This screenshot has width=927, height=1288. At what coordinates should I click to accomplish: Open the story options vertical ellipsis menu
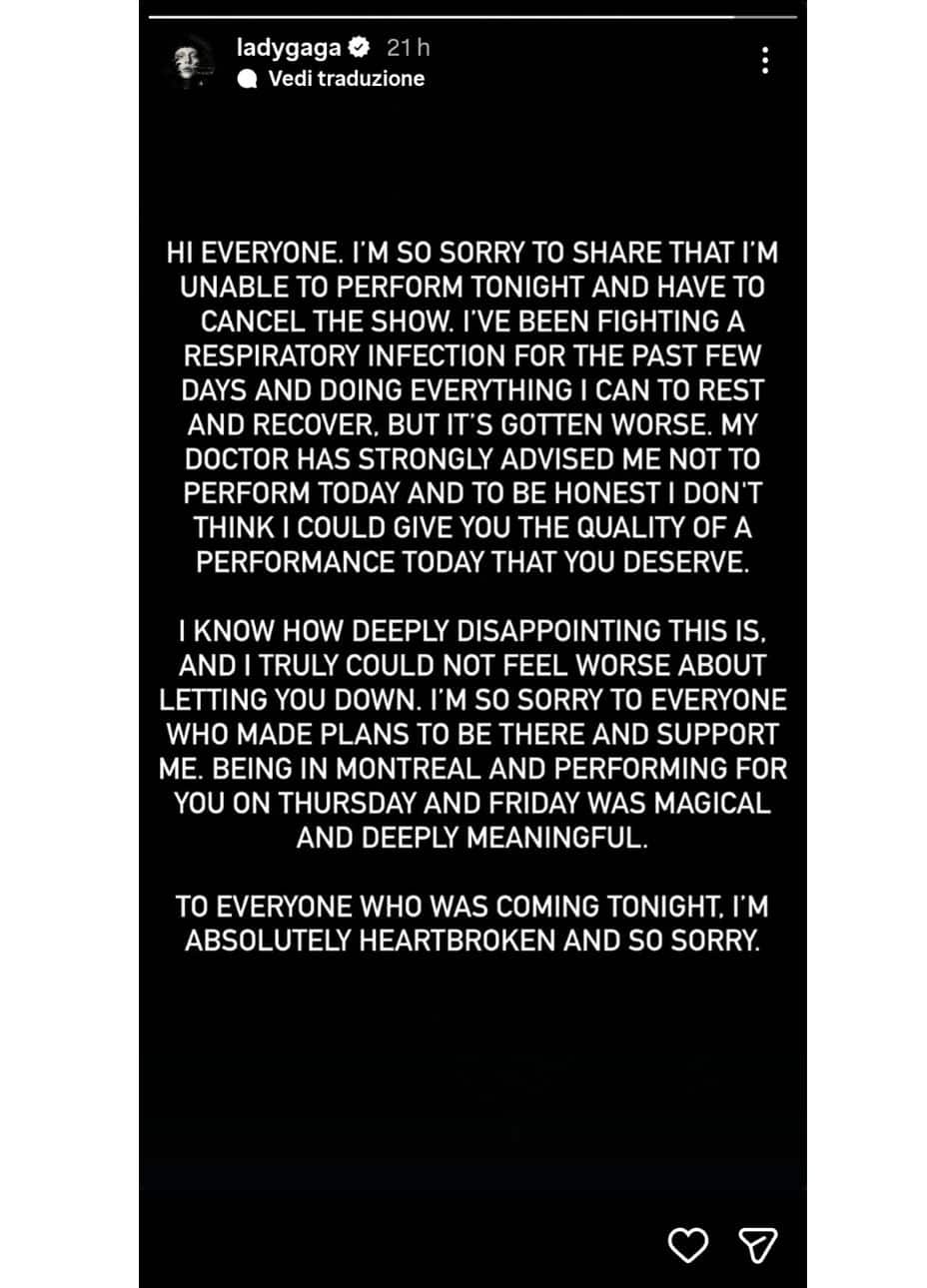click(x=765, y=60)
